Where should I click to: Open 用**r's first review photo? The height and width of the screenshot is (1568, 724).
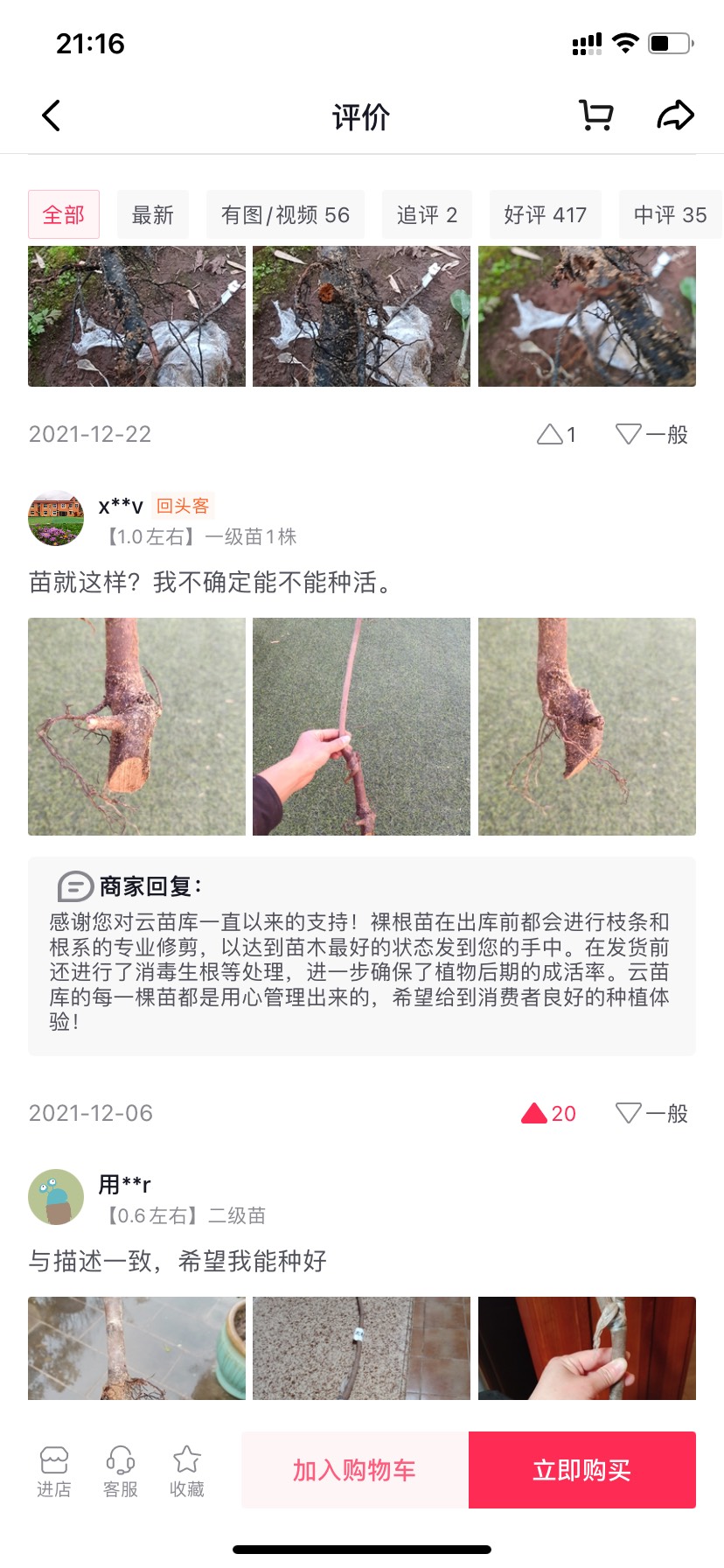(136, 1347)
